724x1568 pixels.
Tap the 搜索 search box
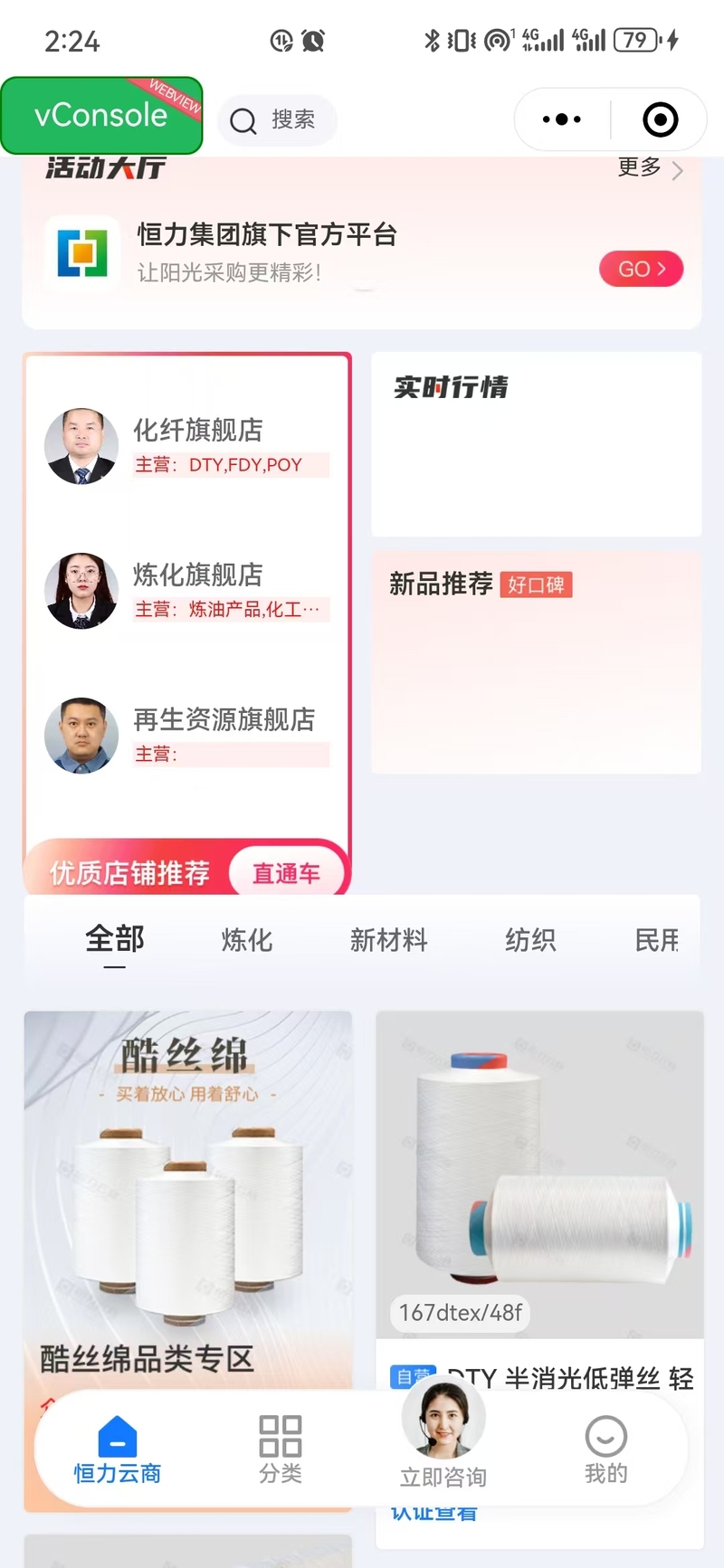(x=277, y=119)
